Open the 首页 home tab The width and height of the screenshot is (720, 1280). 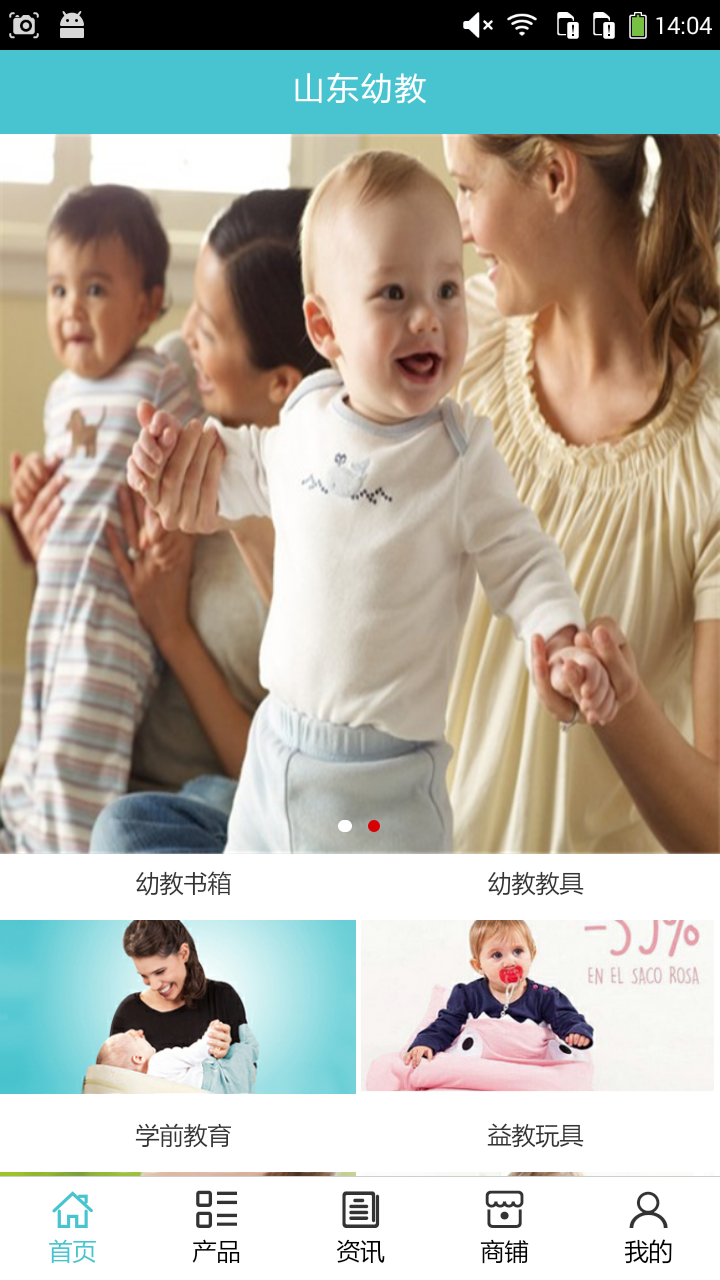point(72,1228)
